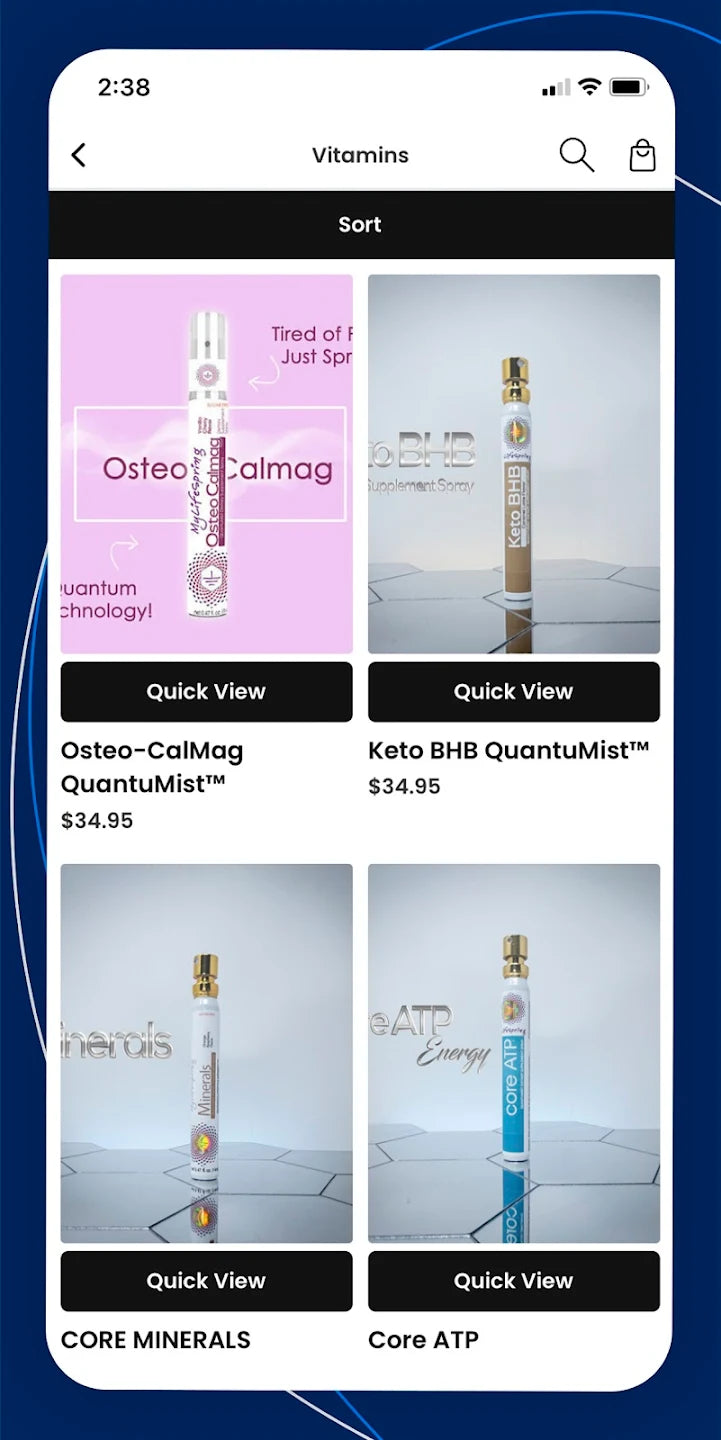This screenshot has height=1440, width=721.
Task: Quick View Osteo-CalMag QuantuMist
Action: (206, 692)
